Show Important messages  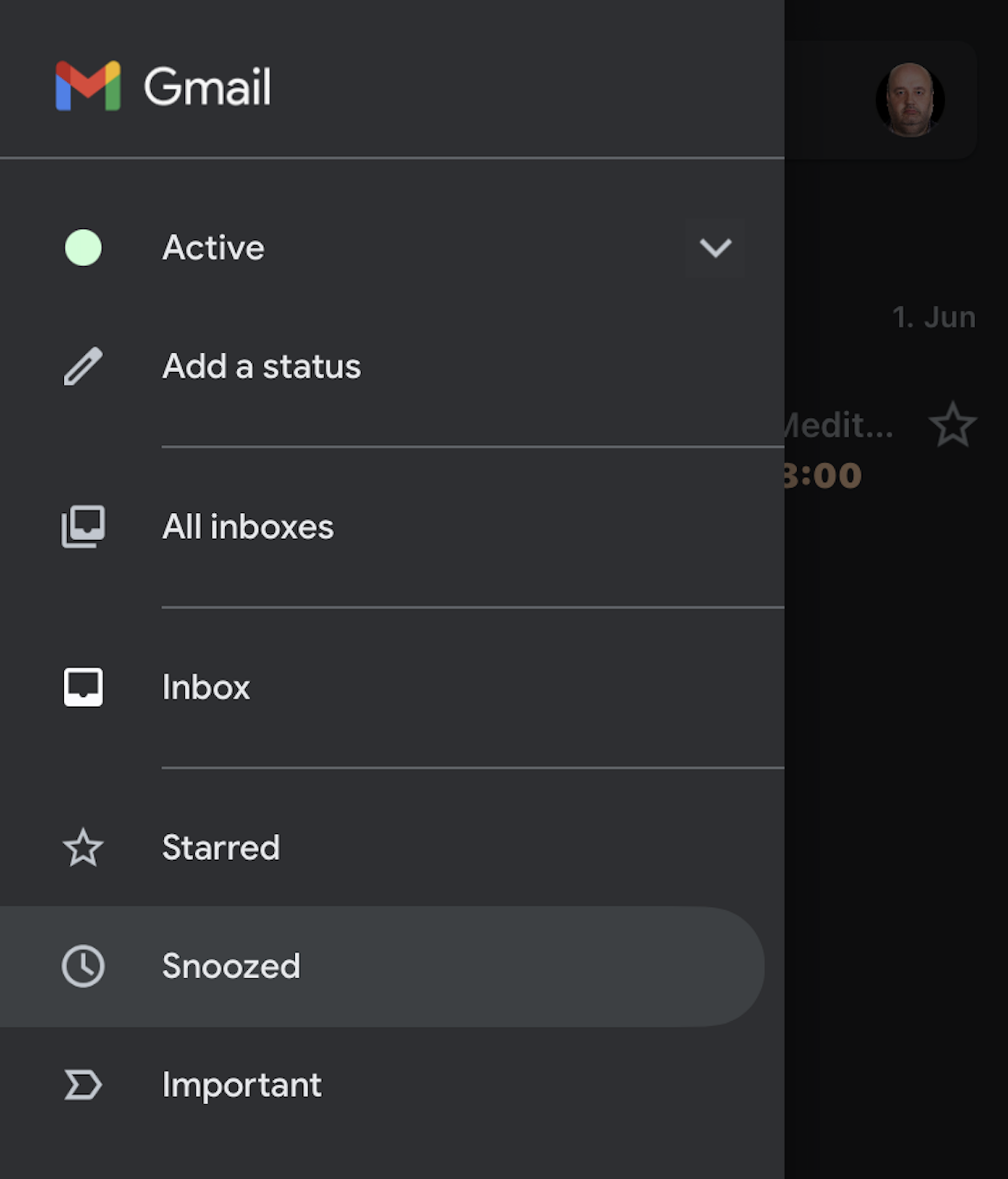point(241,1085)
